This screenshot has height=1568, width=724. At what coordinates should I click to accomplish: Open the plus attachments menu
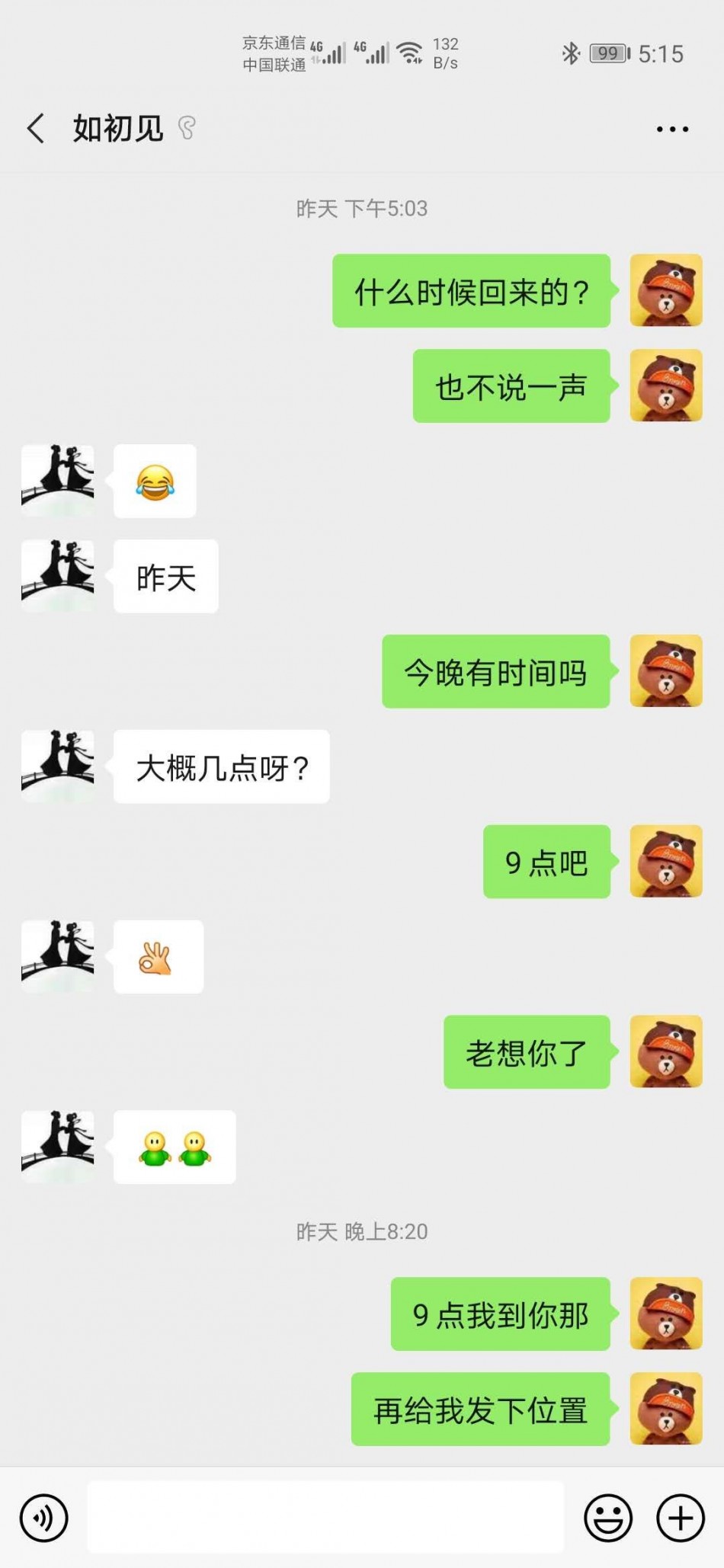click(x=680, y=1518)
